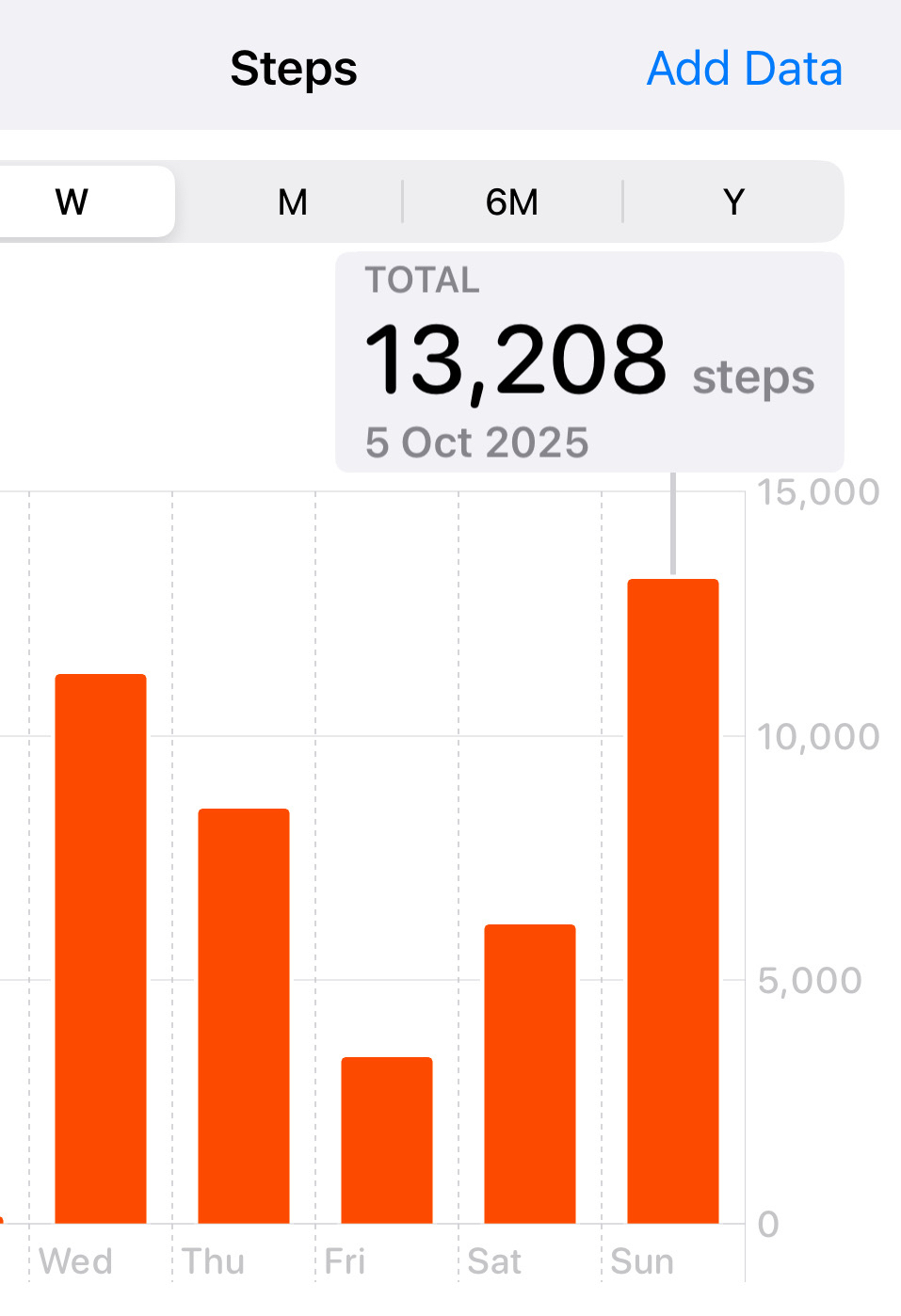Select the Sun bar in chart
The width and height of the screenshot is (901, 1316).
coord(673,901)
